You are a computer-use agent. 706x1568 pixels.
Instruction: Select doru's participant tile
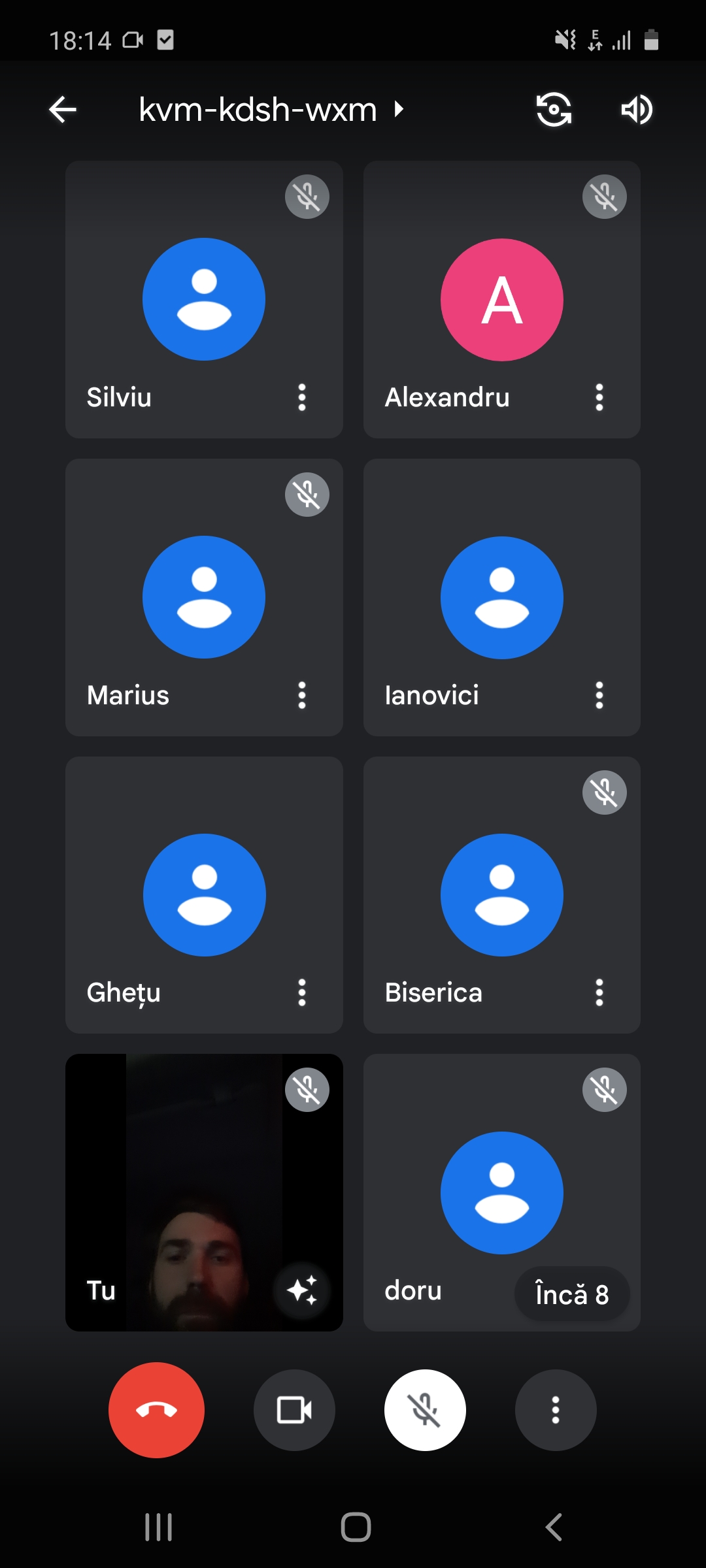coord(501,1192)
